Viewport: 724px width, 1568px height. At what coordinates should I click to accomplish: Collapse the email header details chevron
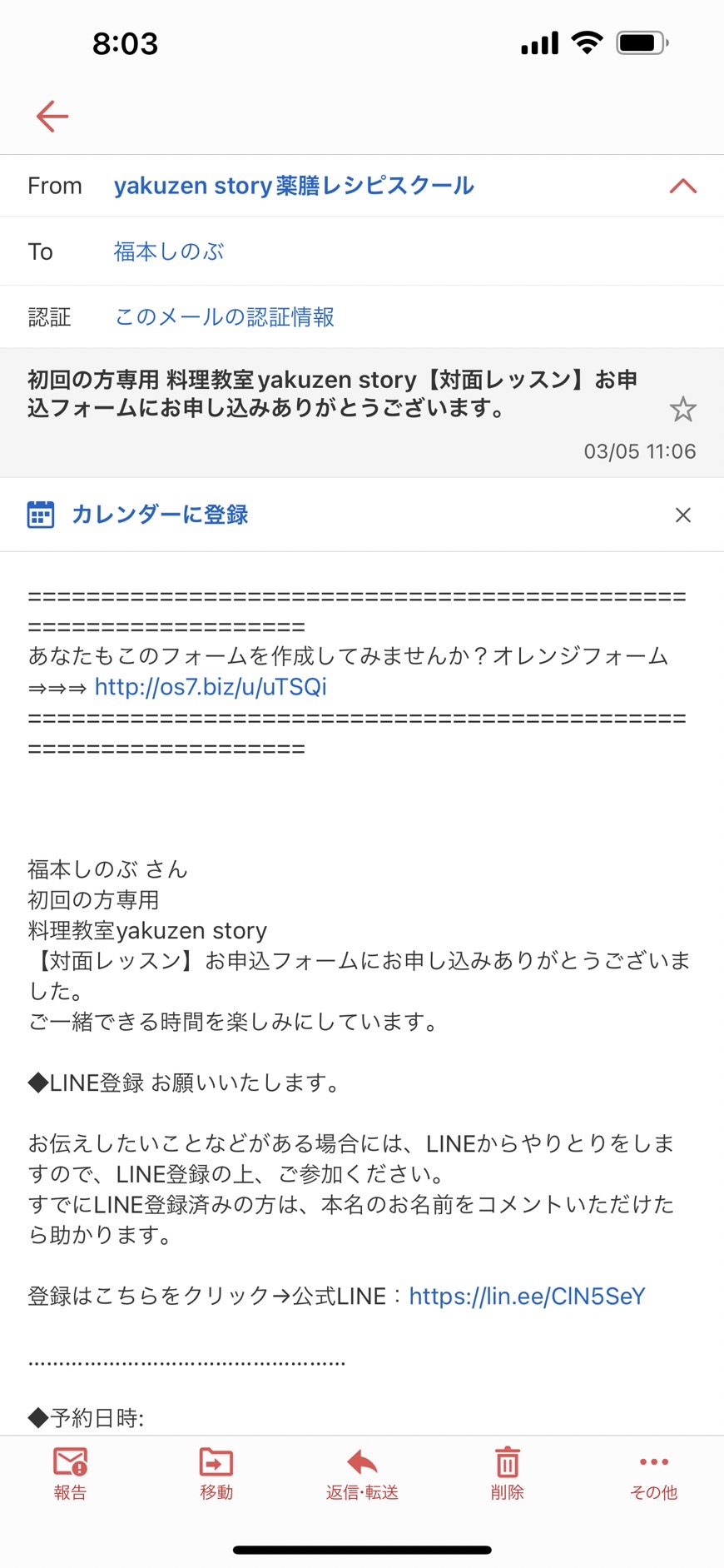(682, 186)
